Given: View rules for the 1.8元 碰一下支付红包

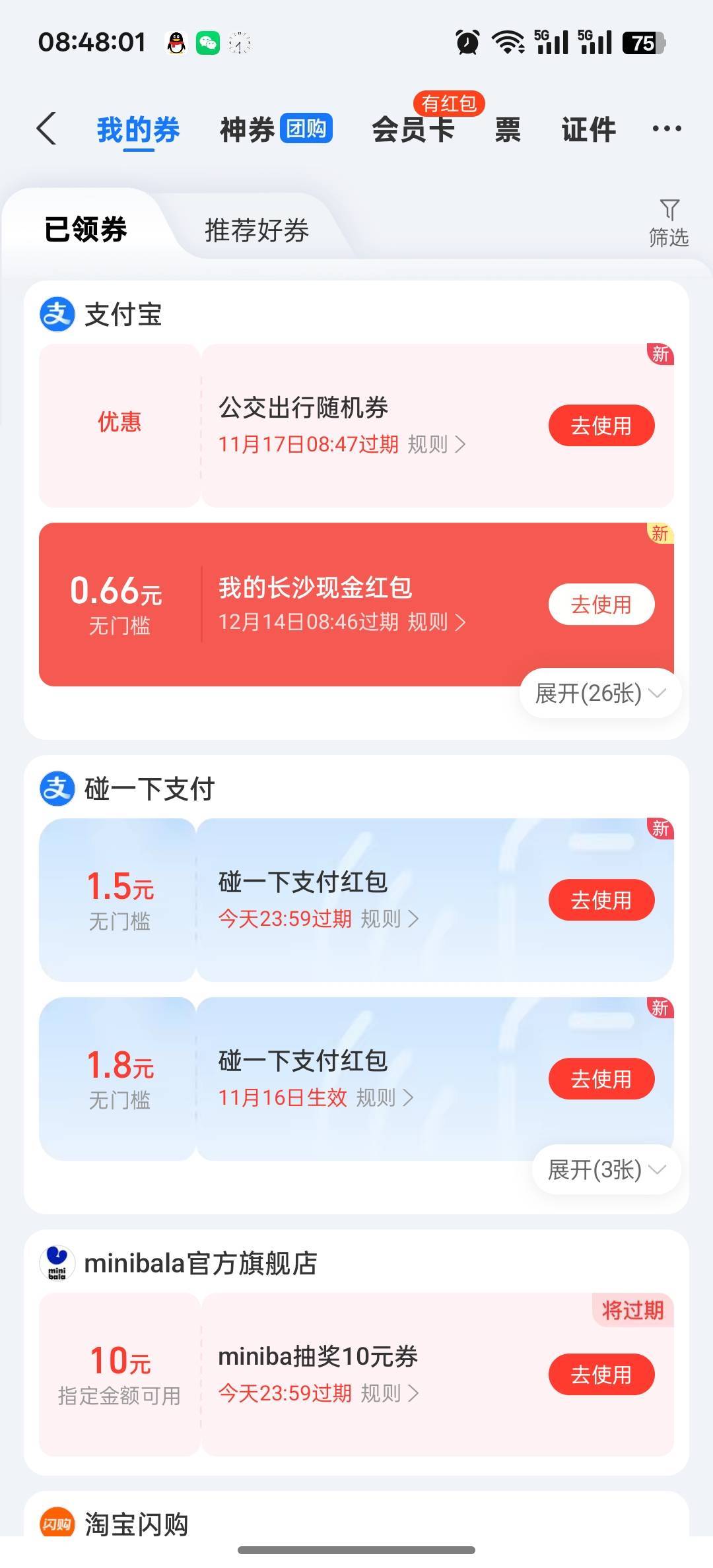Looking at the screenshot, I should tap(385, 1097).
